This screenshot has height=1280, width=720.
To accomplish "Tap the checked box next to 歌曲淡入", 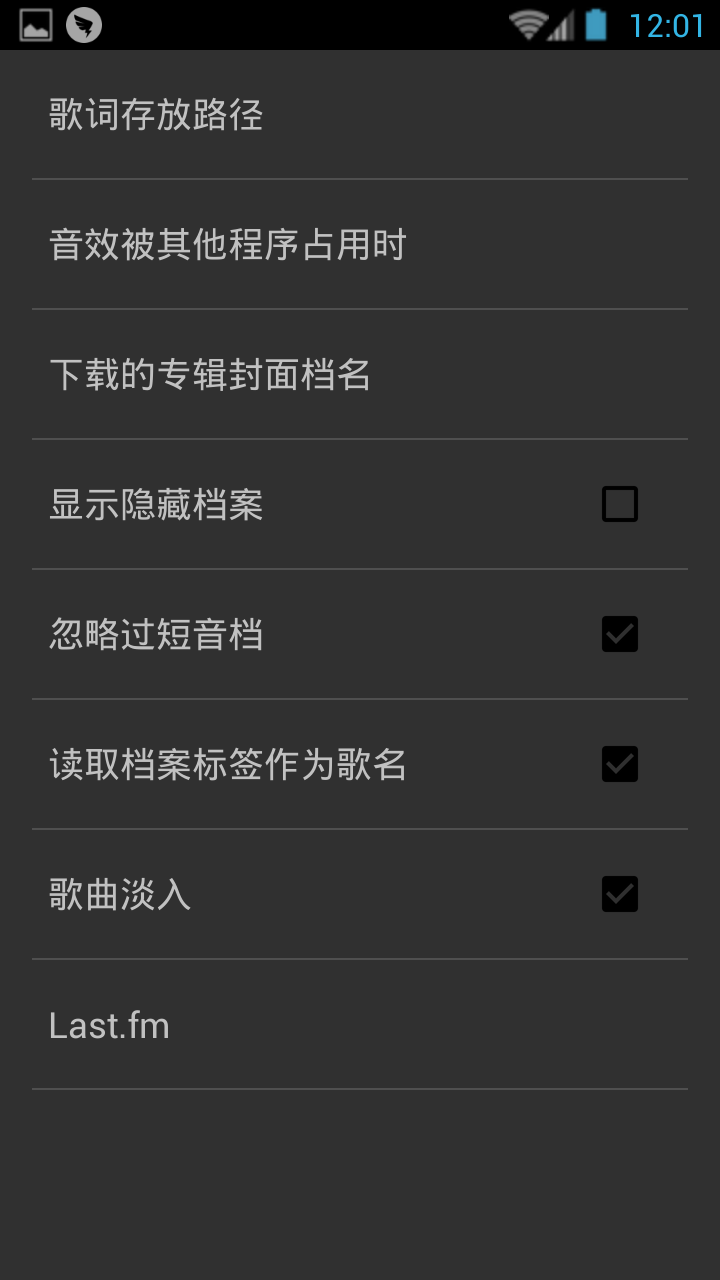I will [x=619, y=894].
